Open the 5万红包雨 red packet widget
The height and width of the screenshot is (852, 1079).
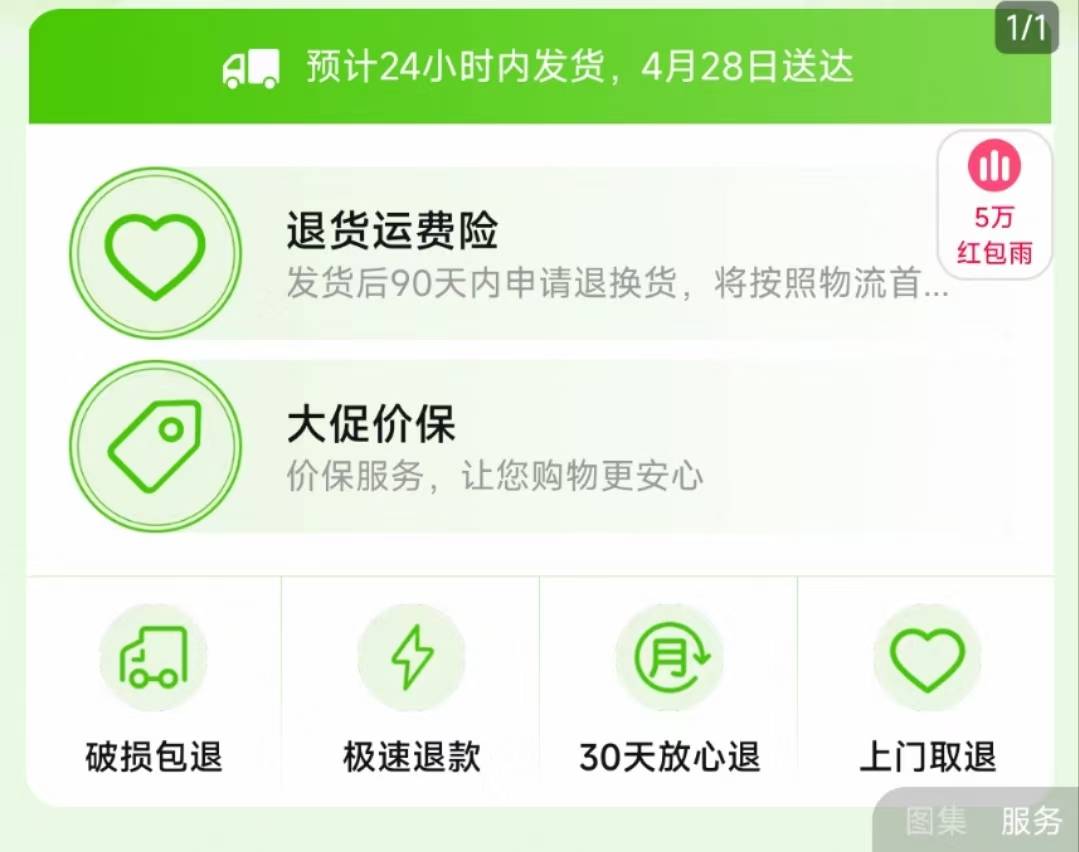pyautogui.click(x=994, y=205)
